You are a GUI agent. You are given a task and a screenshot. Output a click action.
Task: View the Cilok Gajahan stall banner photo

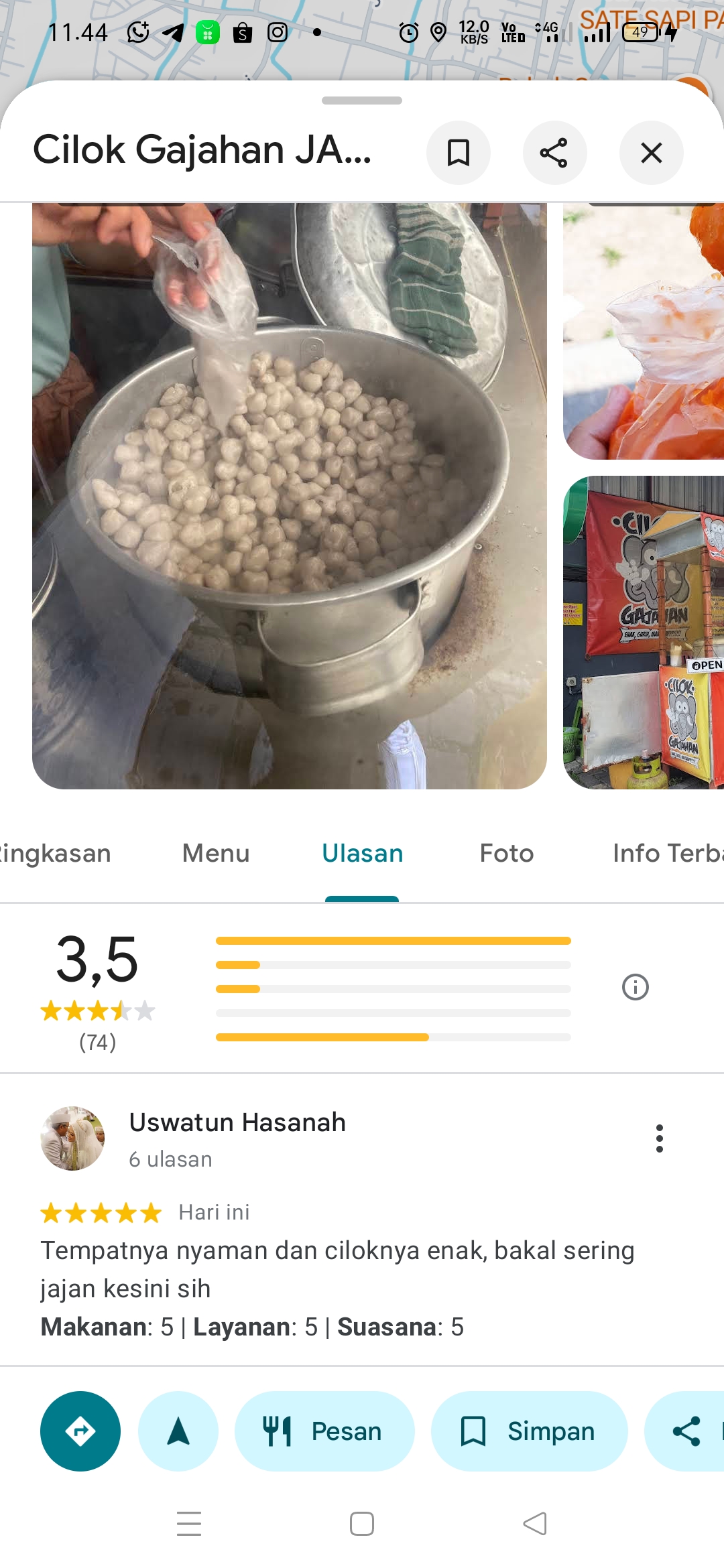(644, 633)
